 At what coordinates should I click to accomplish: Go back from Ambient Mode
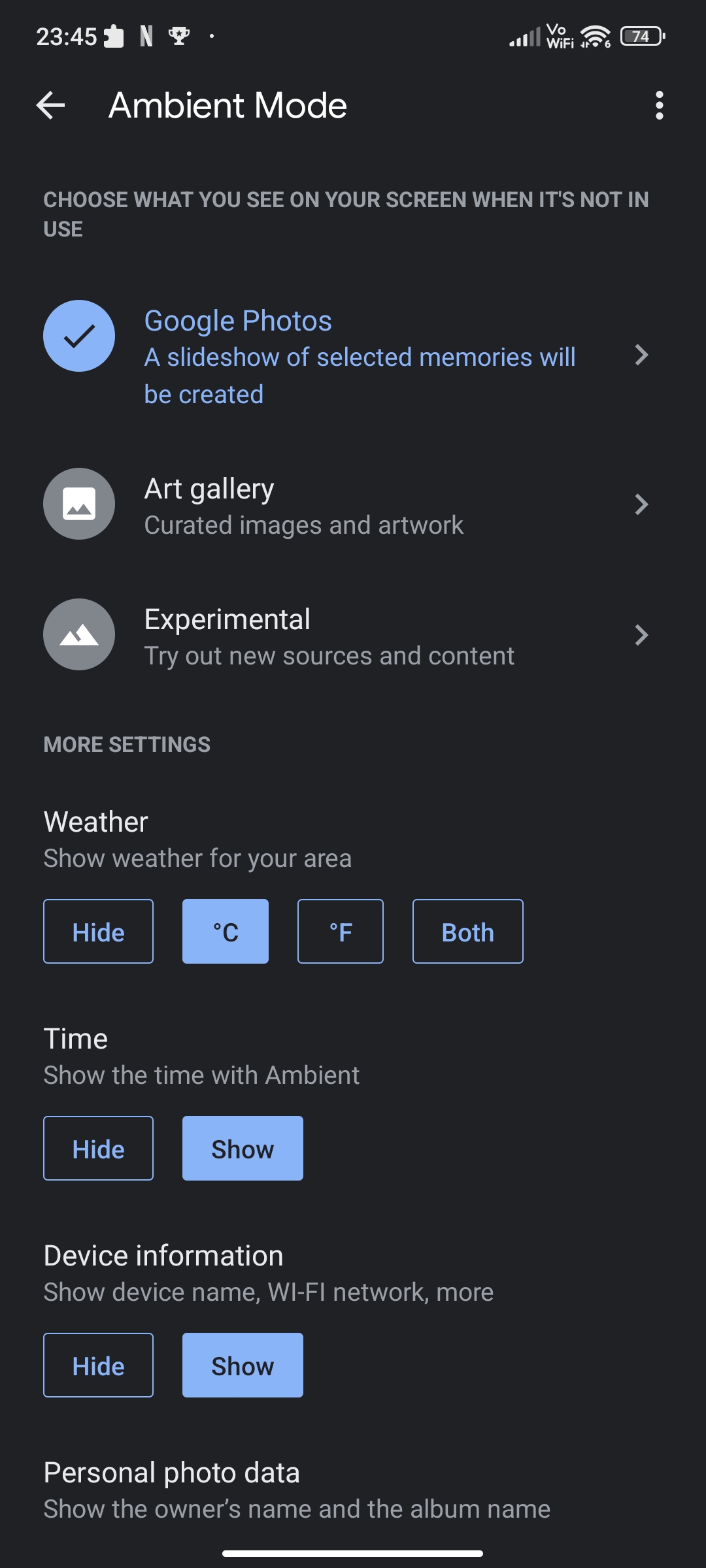51,105
